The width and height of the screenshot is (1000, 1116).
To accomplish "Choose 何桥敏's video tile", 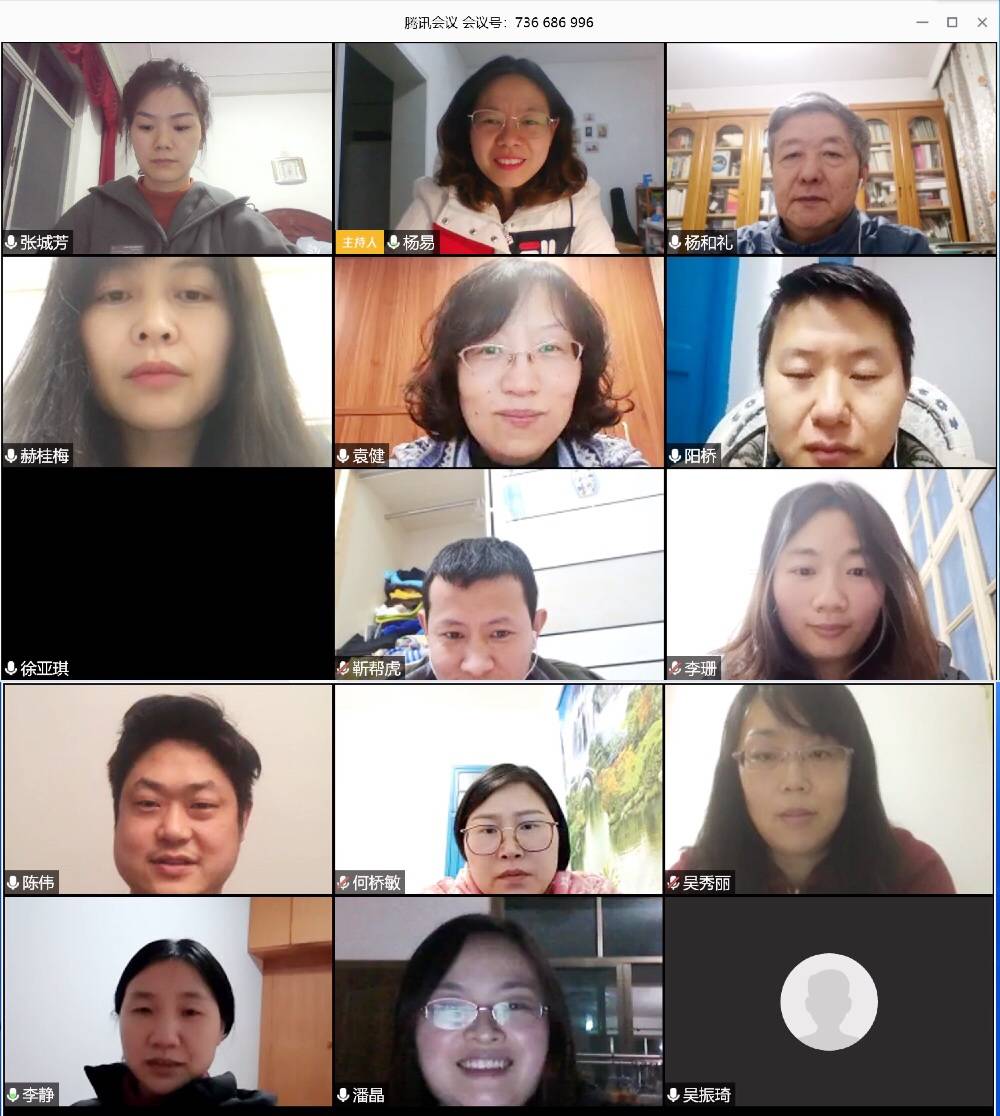I will [499, 788].
